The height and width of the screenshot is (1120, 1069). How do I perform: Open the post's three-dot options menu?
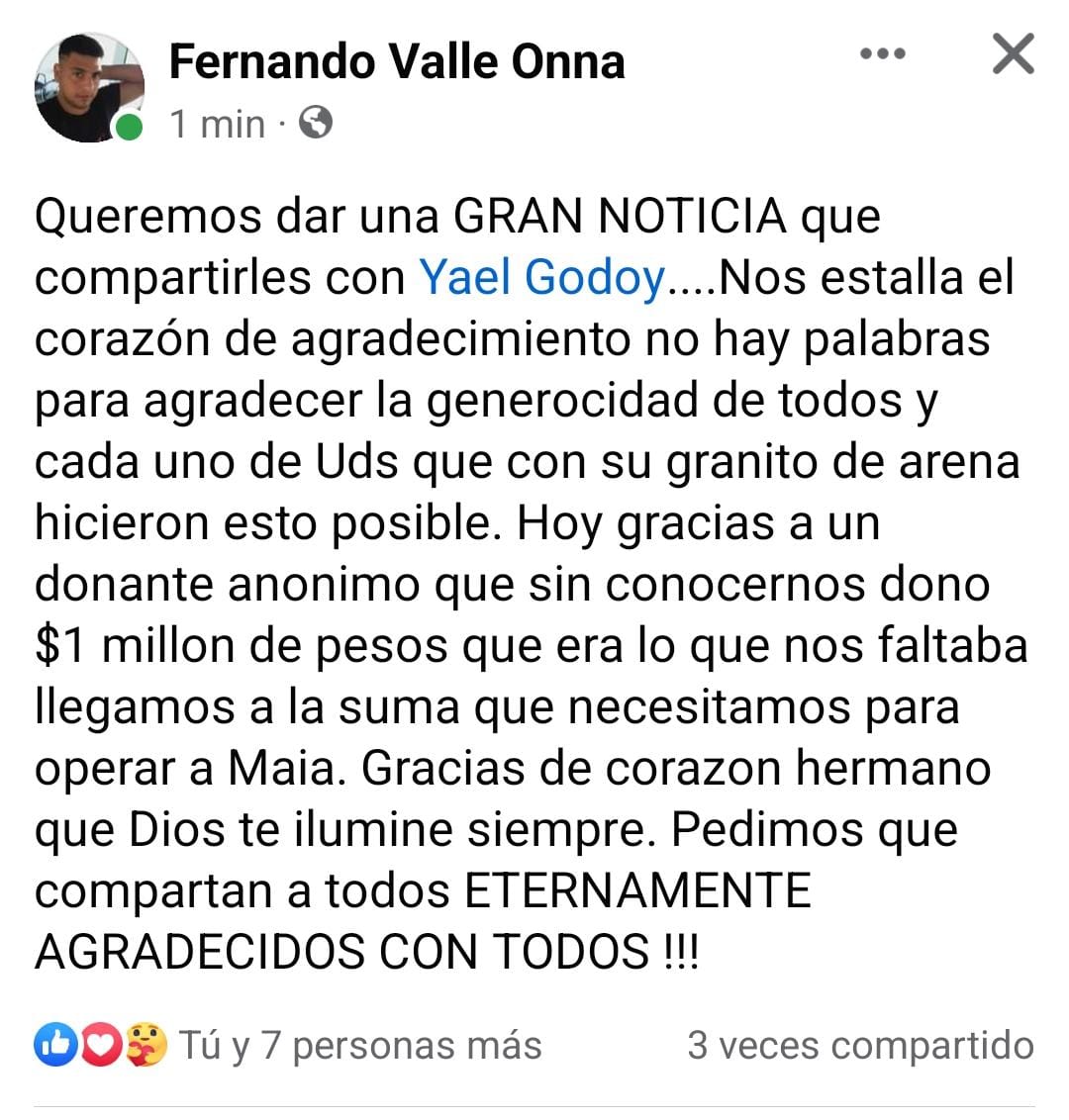883,54
